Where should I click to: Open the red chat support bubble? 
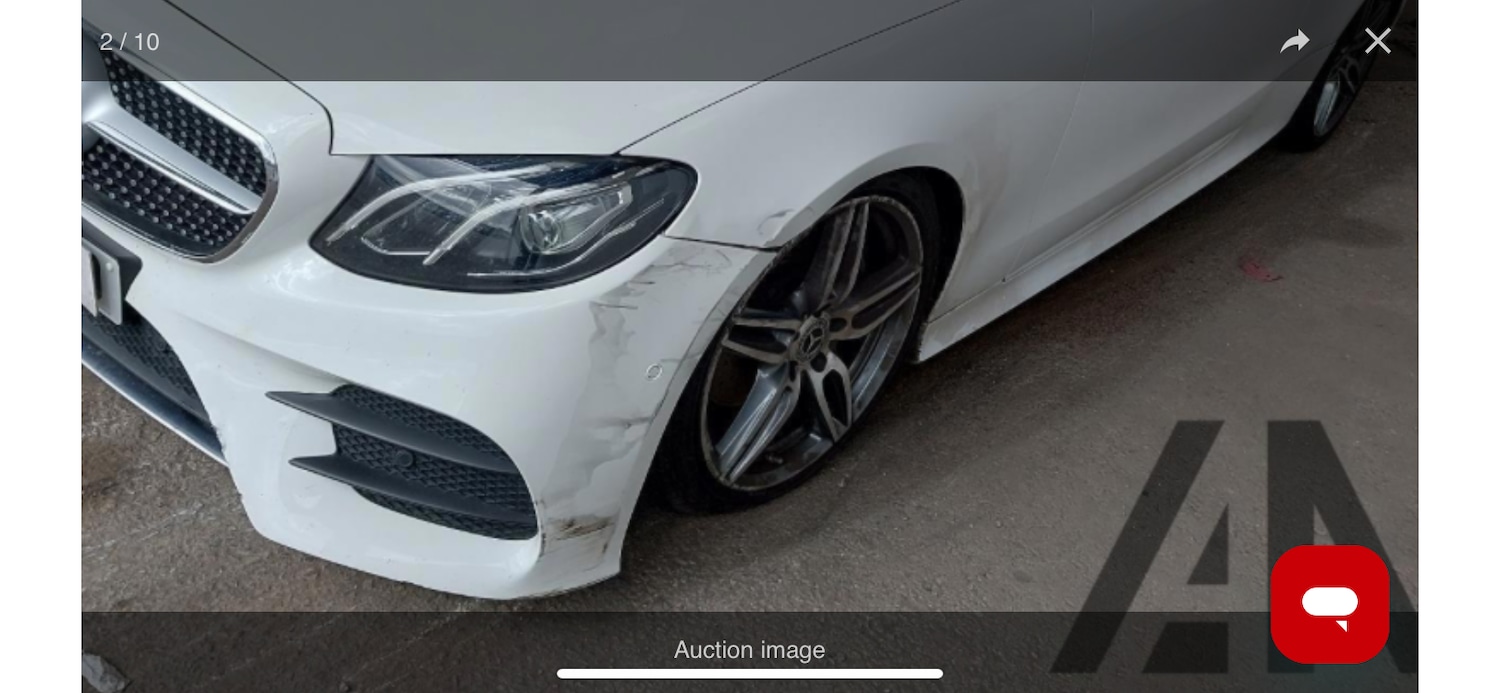click(x=1329, y=604)
